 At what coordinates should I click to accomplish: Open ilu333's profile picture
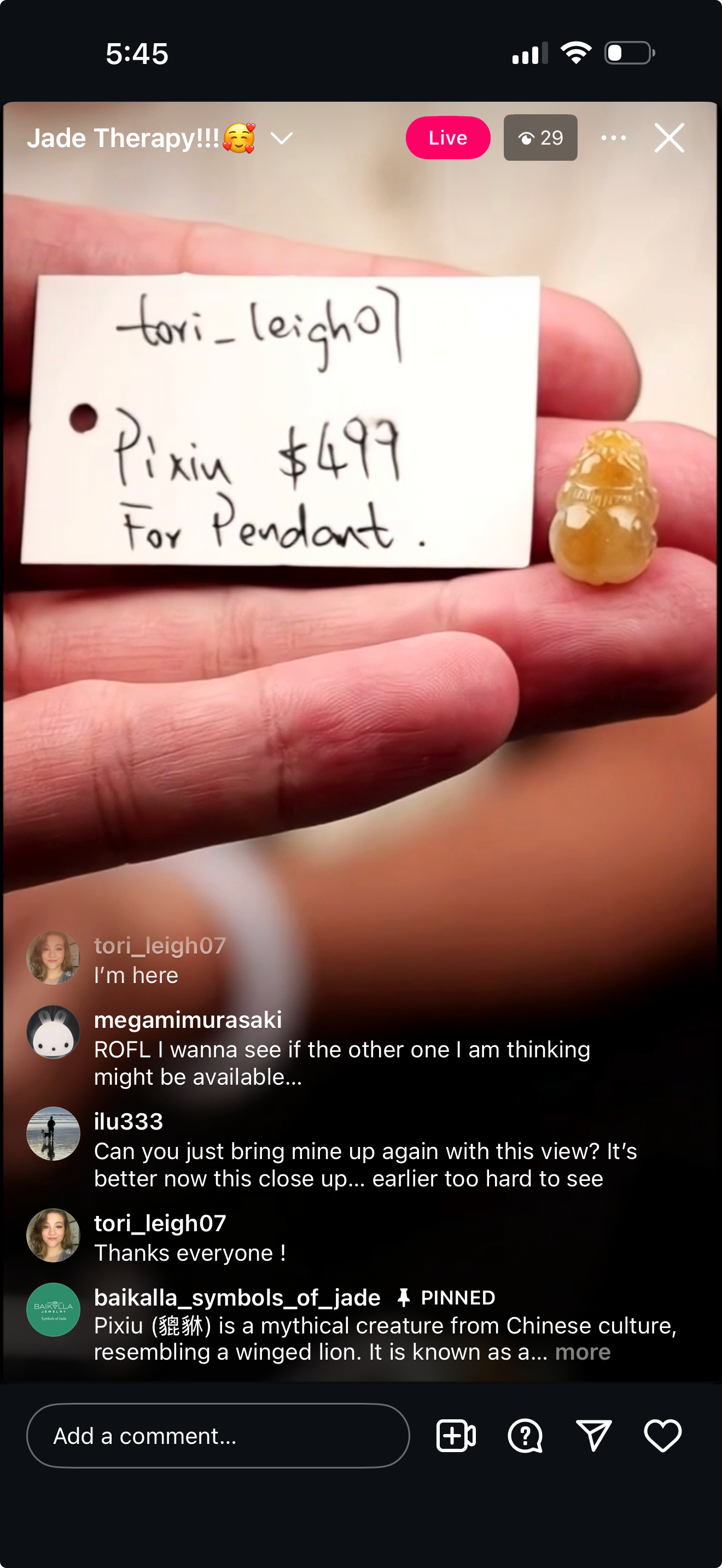[x=54, y=1133]
